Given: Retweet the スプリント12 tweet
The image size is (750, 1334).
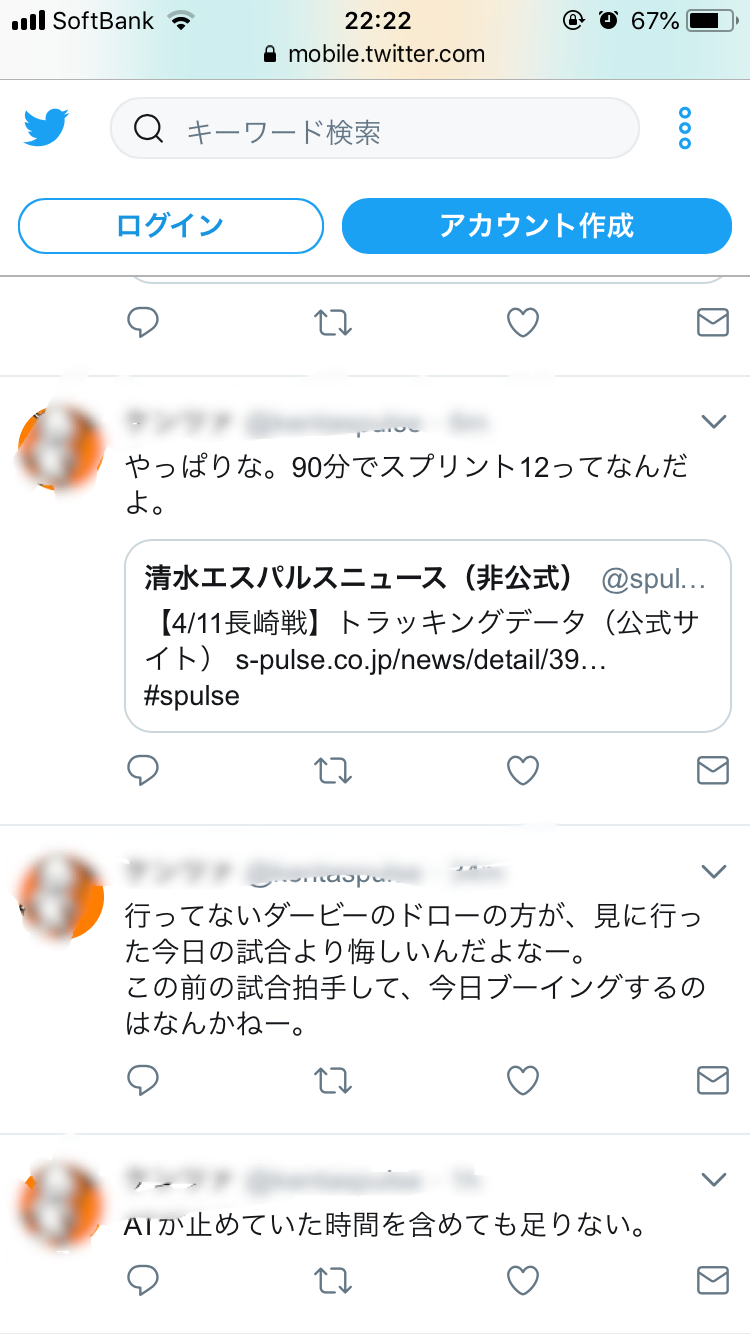Looking at the screenshot, I should click(x=333, y=770).
